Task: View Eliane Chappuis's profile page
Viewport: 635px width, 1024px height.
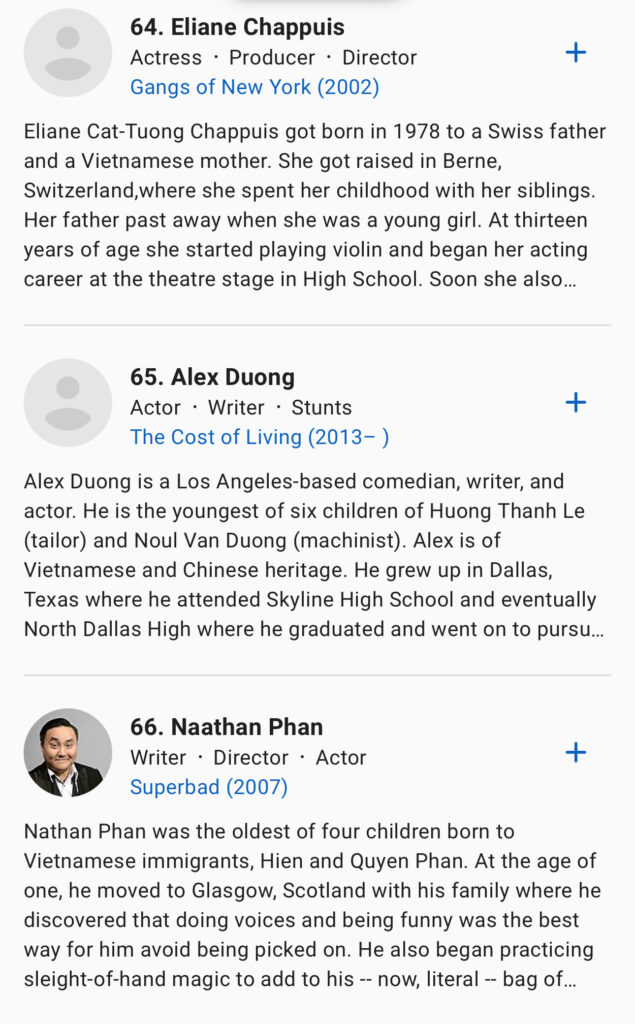Action: pos(237,27)
